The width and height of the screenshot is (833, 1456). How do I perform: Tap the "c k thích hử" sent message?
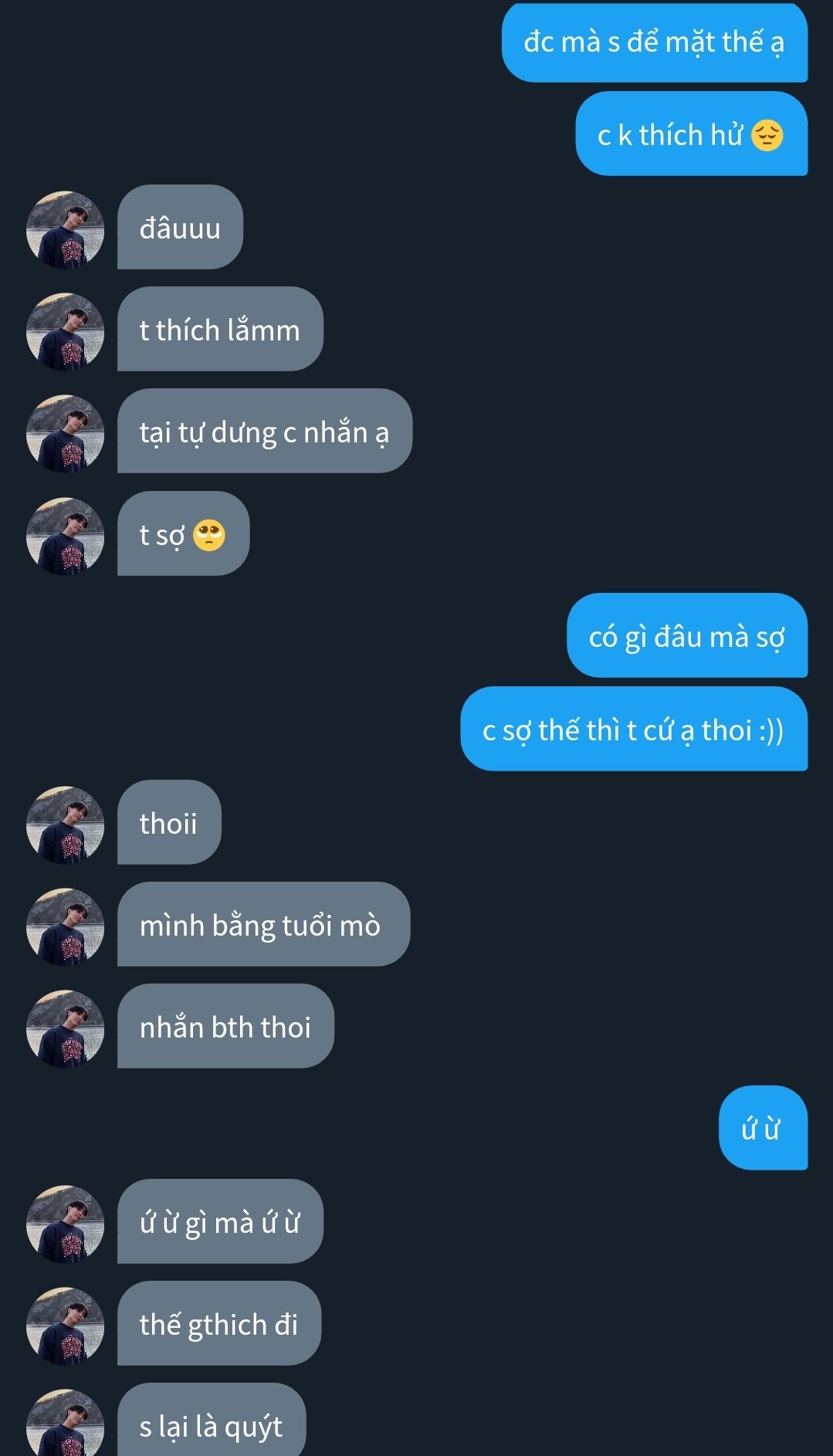(690, 135)
